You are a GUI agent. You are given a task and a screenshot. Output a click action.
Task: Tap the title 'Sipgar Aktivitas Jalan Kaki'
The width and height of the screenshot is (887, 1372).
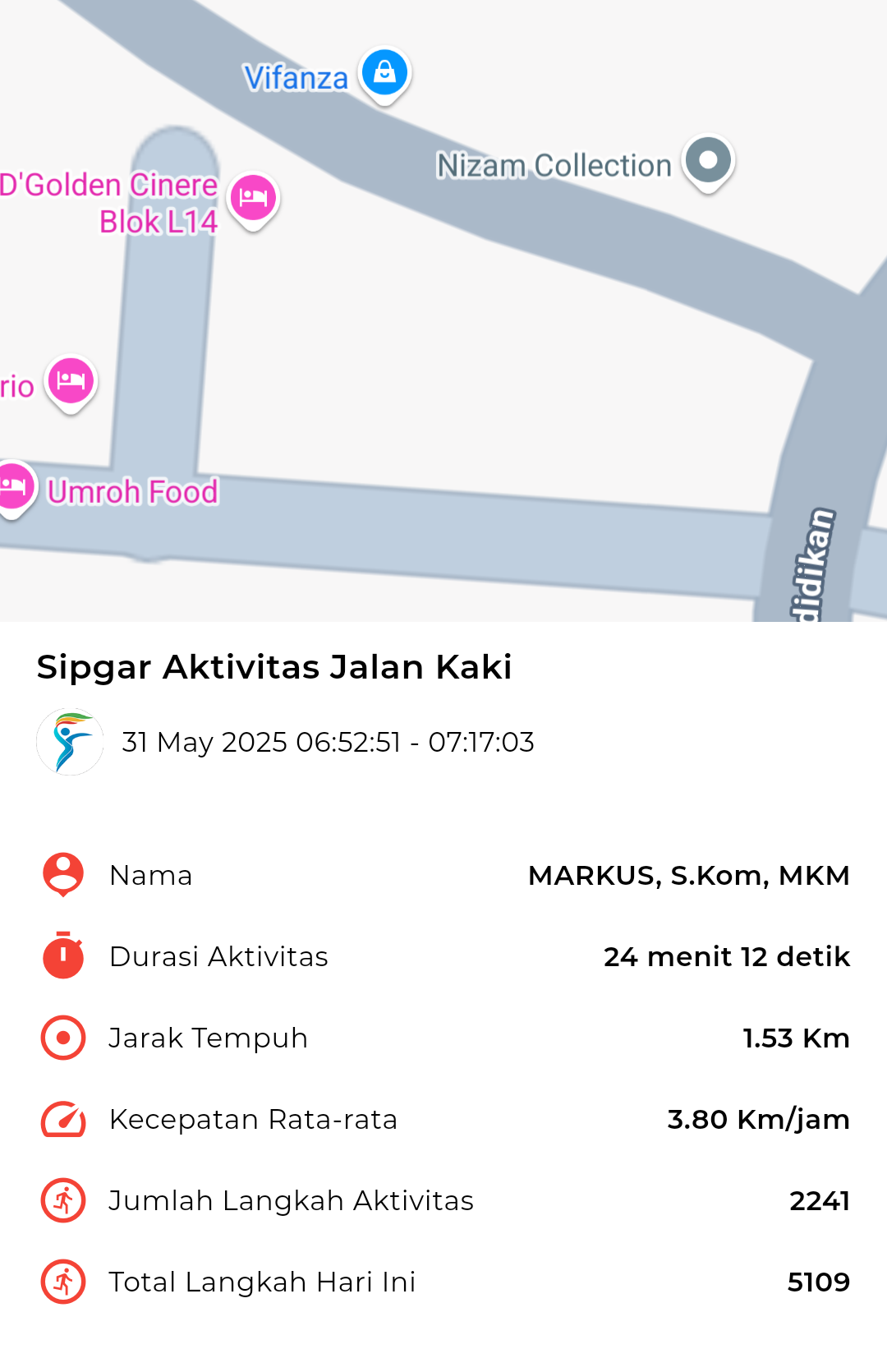[273, 667]
